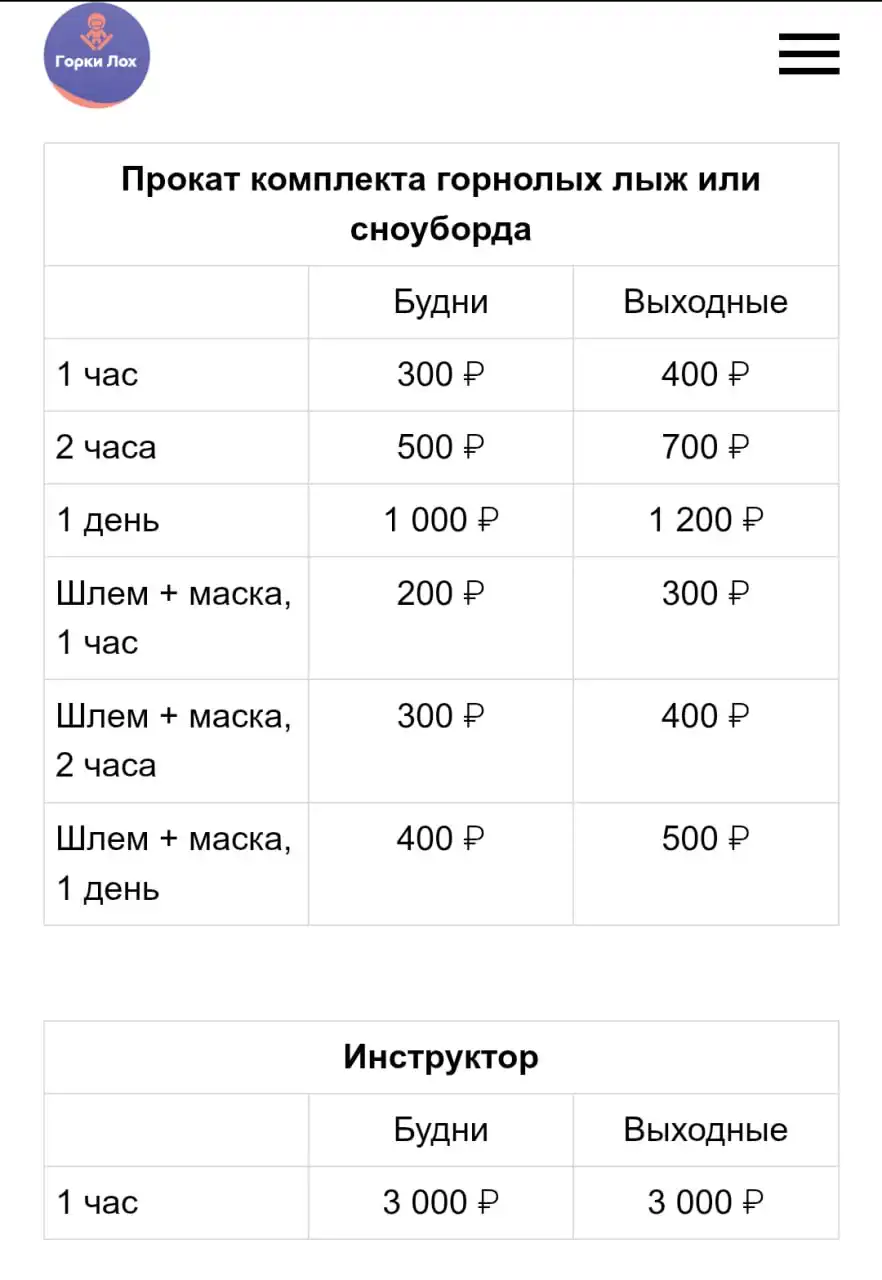Select the 1 день rental row
Viewport: 882px width, 1280px height.
tap(106, 520)
